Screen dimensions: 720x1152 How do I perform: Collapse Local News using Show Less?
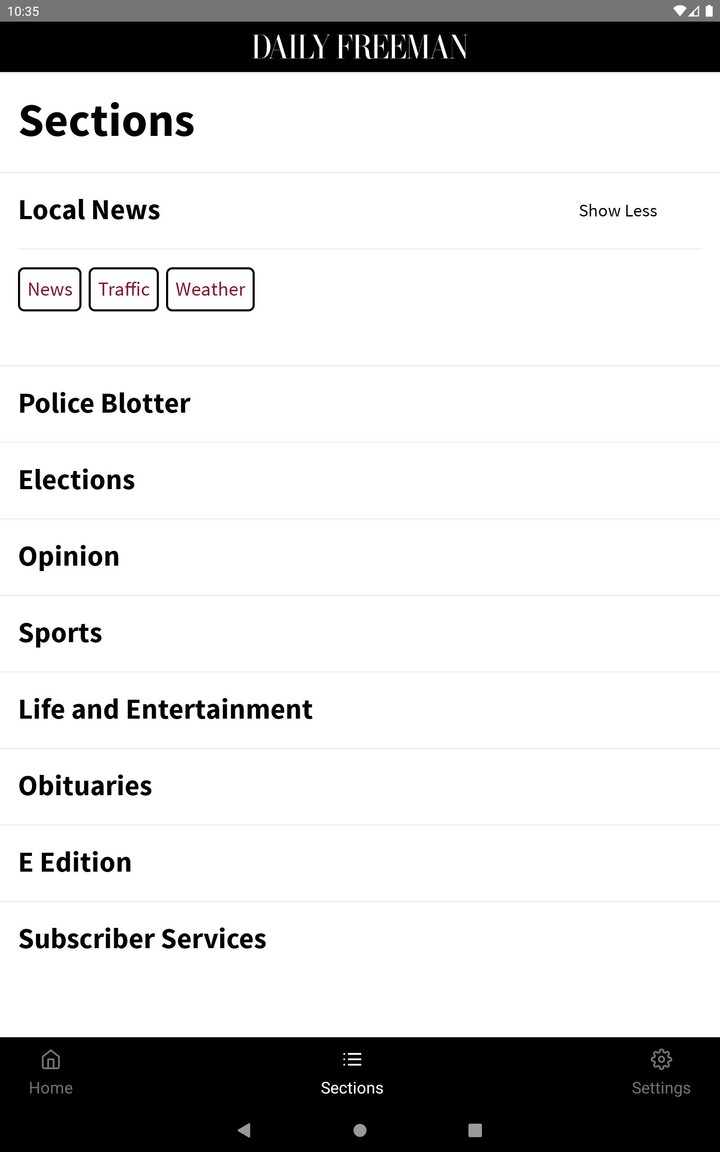click(617, 211)
